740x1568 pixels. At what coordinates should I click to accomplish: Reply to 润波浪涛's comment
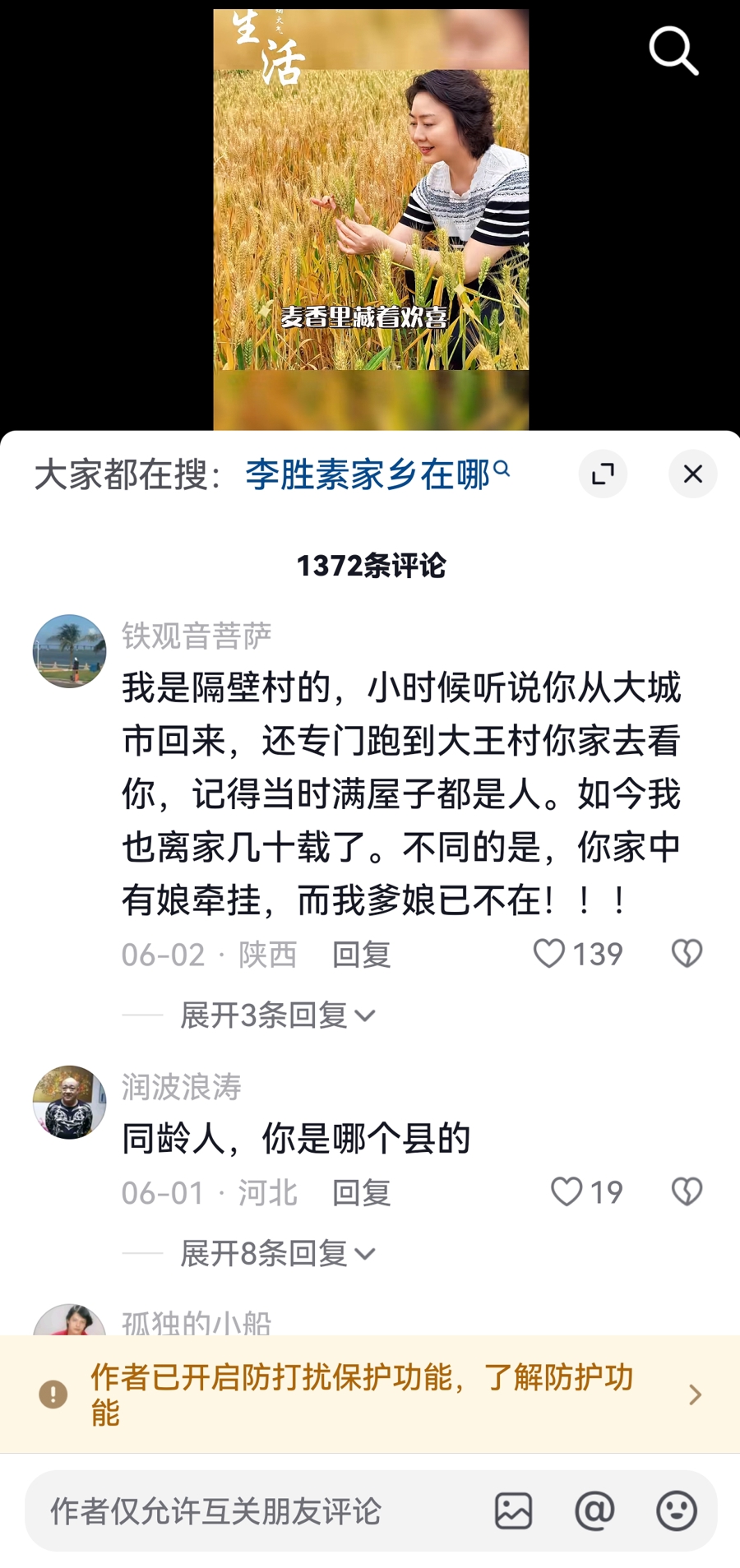(361, 1193)
